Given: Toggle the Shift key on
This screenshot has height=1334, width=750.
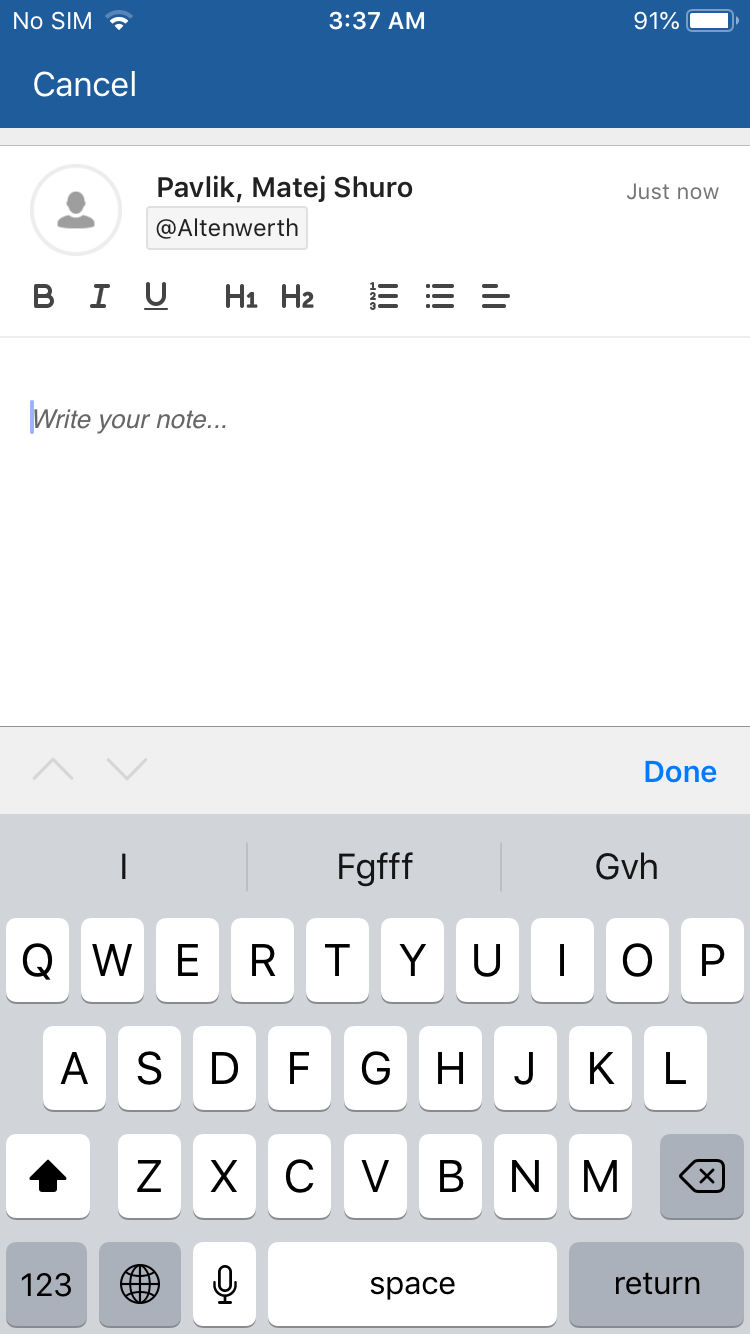Looking at the screenshot, I should [x=47, y=1177].
